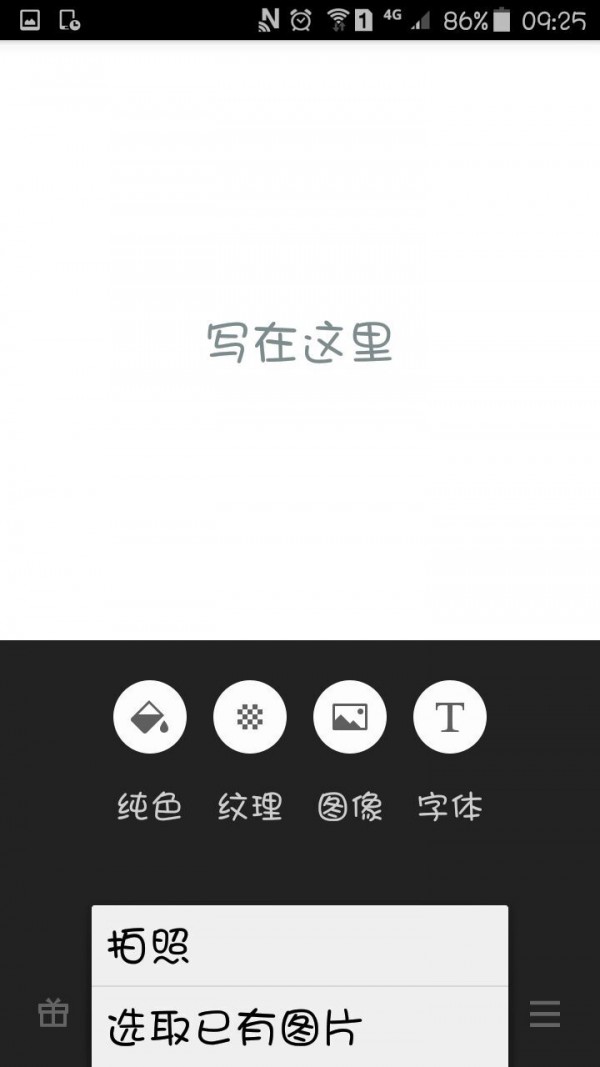Select 拍照 to take a photo
This screenshot has width=600, height=1067.
click(300, 946)
